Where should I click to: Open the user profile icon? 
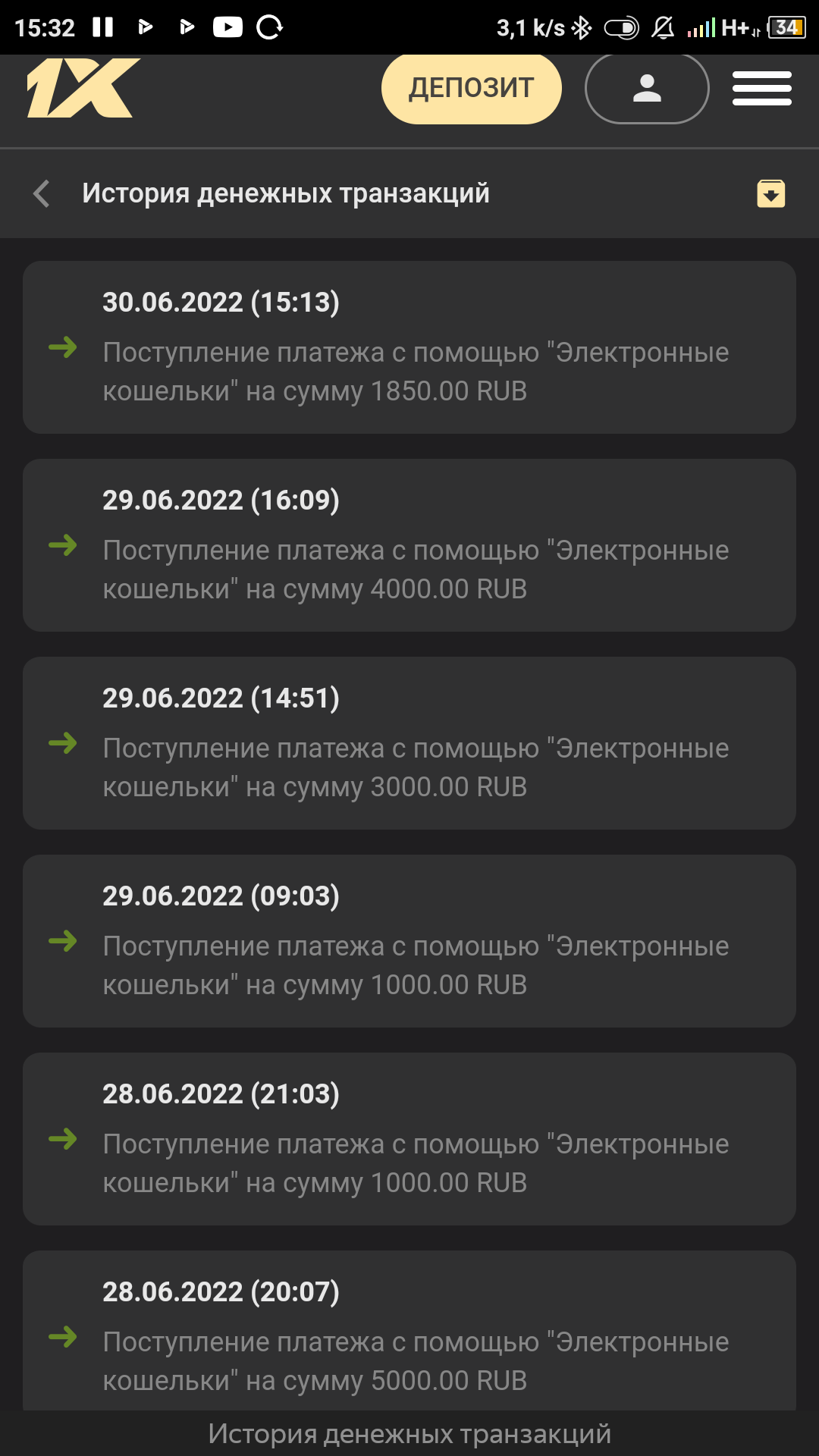click(647, 88)
